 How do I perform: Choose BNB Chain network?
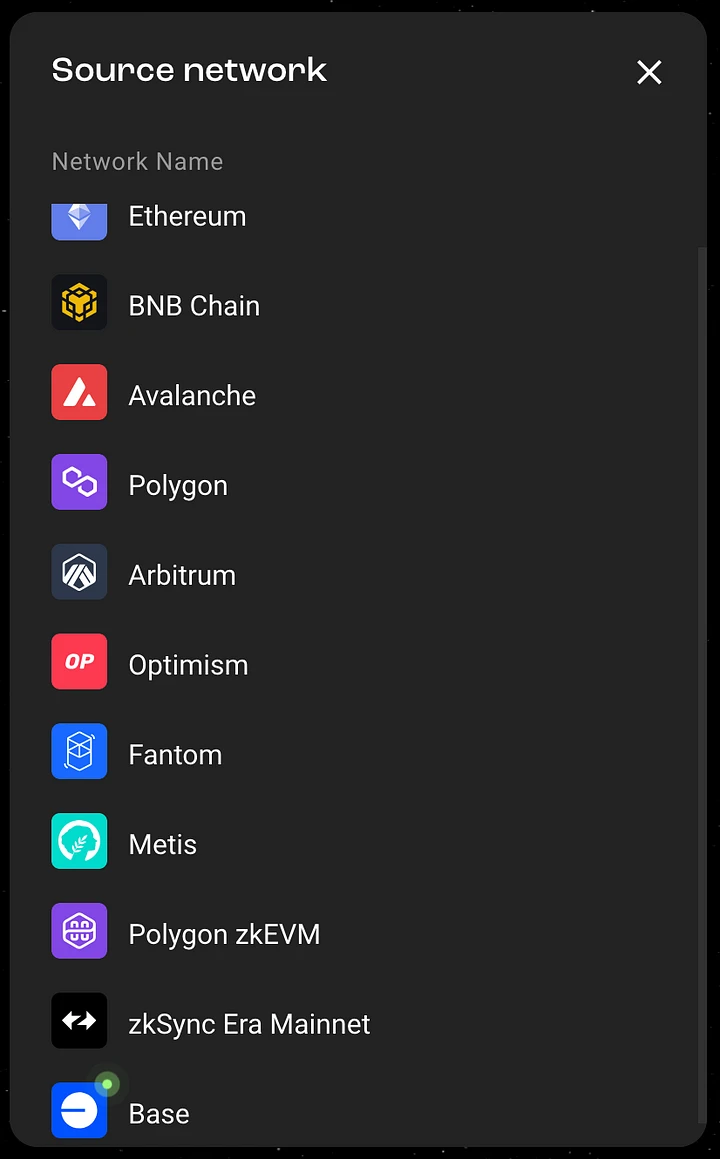[x=193, y=306]
